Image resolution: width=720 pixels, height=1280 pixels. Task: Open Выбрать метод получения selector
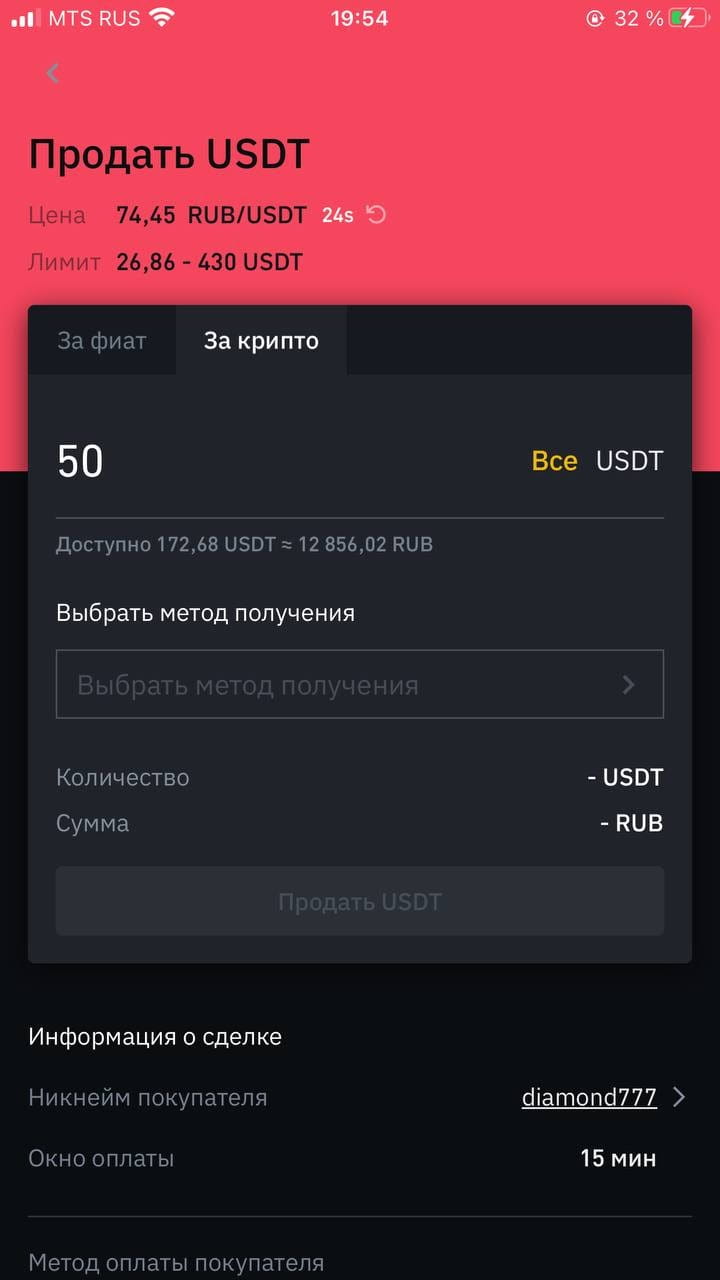coord(360,684)
